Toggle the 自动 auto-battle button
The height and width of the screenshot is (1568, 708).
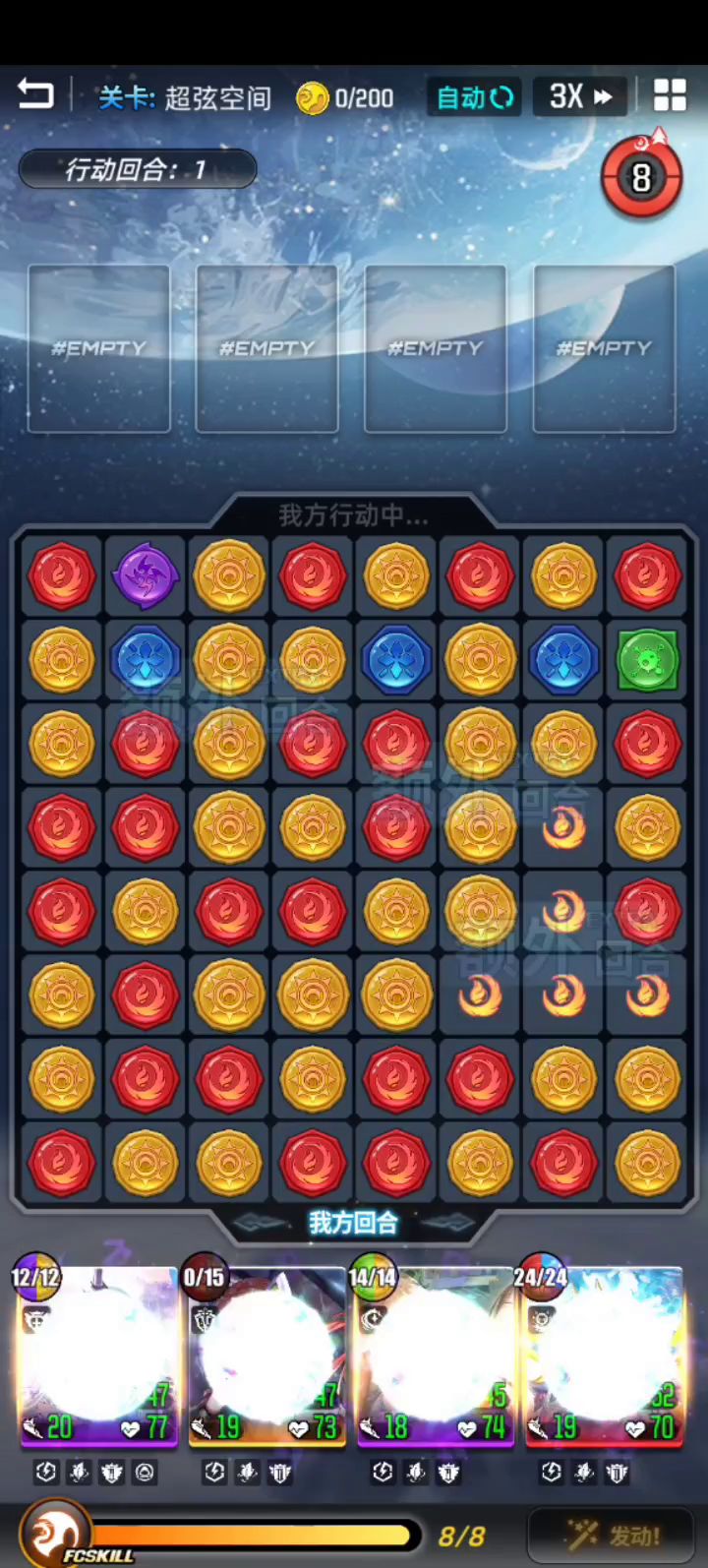[x=474, y=97]
